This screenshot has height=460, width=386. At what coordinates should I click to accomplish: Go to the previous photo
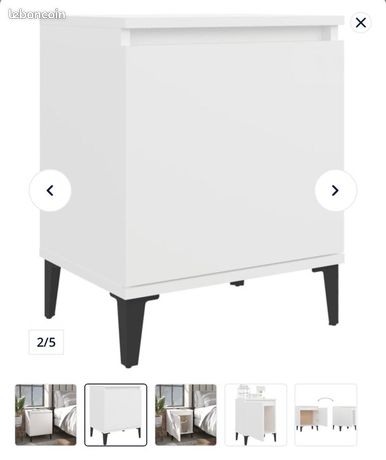point(50,190)
